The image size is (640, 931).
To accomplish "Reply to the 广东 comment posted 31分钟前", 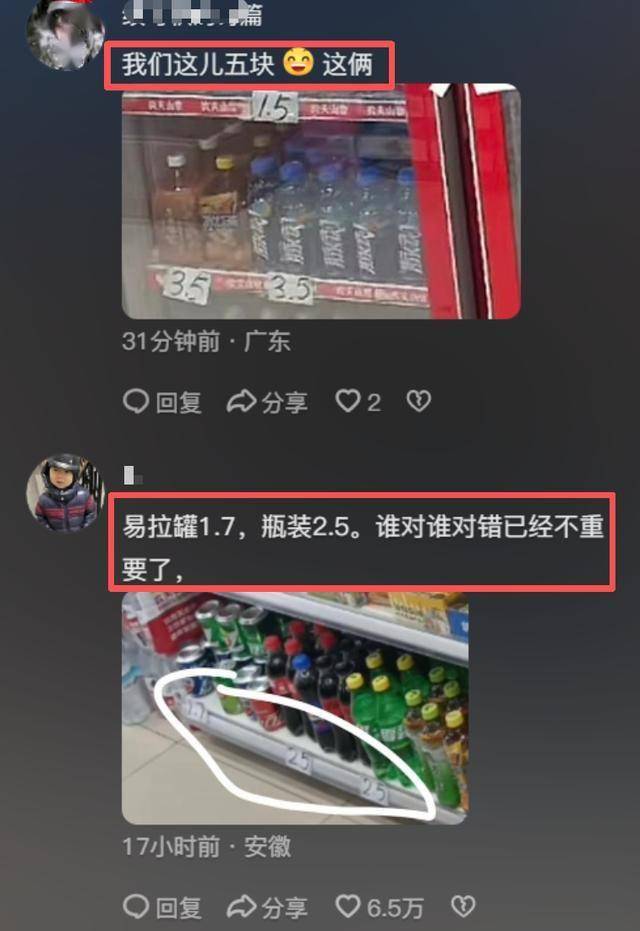I will coord(162,402).
